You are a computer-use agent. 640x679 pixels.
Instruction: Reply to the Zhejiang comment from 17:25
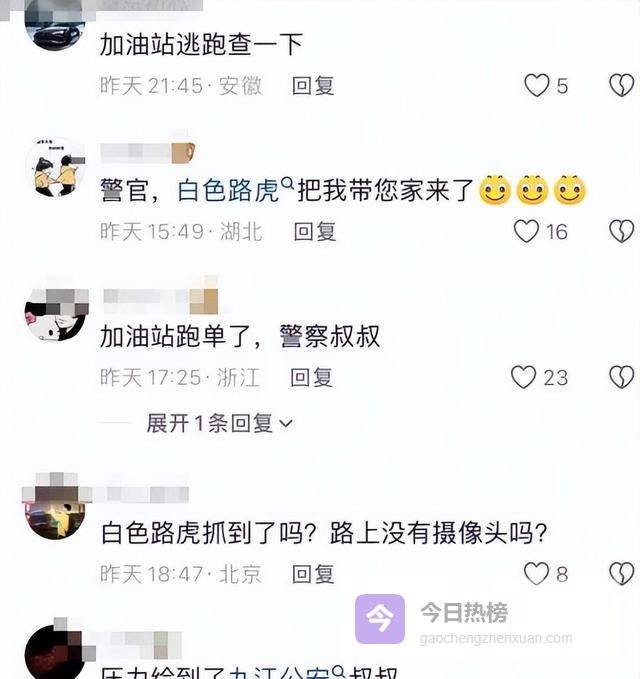312,377
